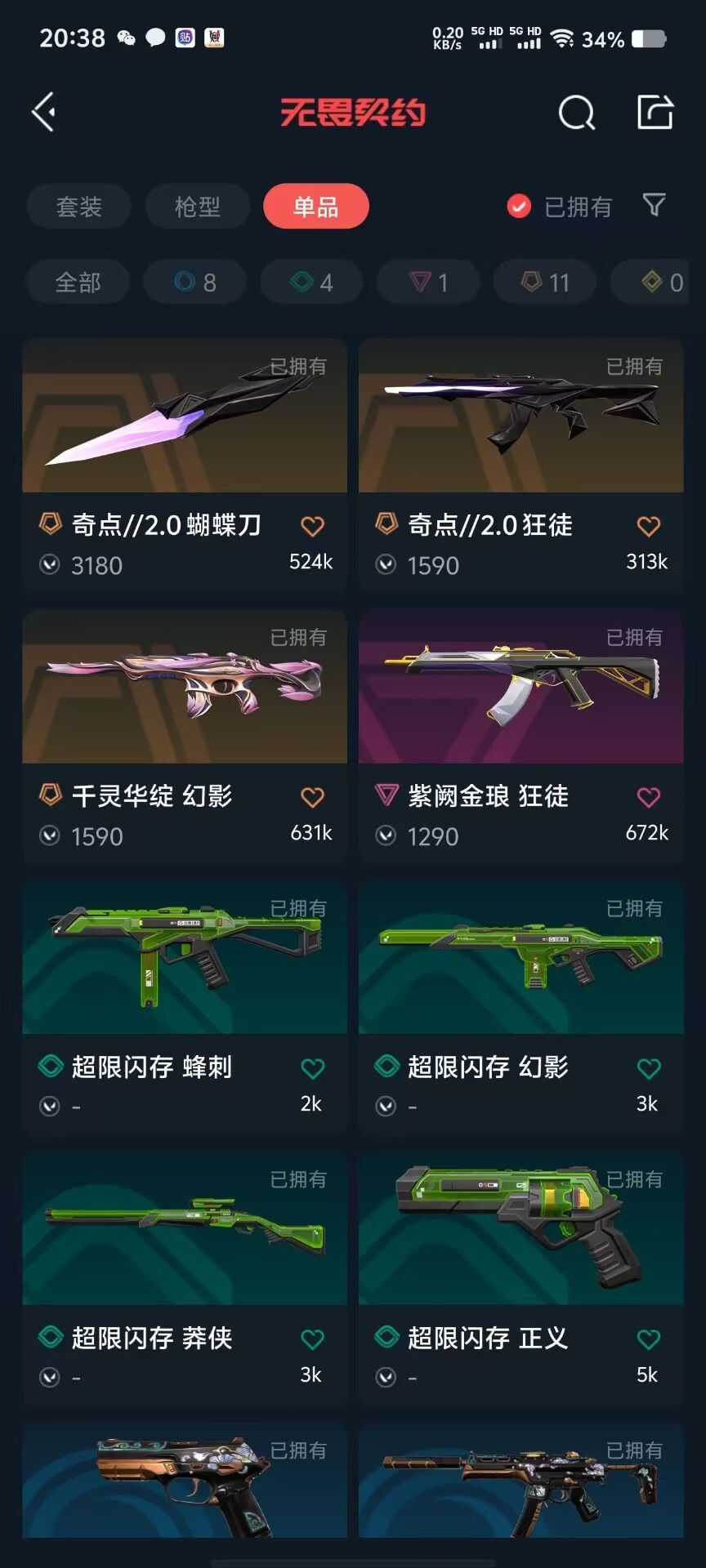The image size is (706, 1568).
Task: Open the 超限闪存 蜂刺 skin card
Action: click(x=185, y=1007)
